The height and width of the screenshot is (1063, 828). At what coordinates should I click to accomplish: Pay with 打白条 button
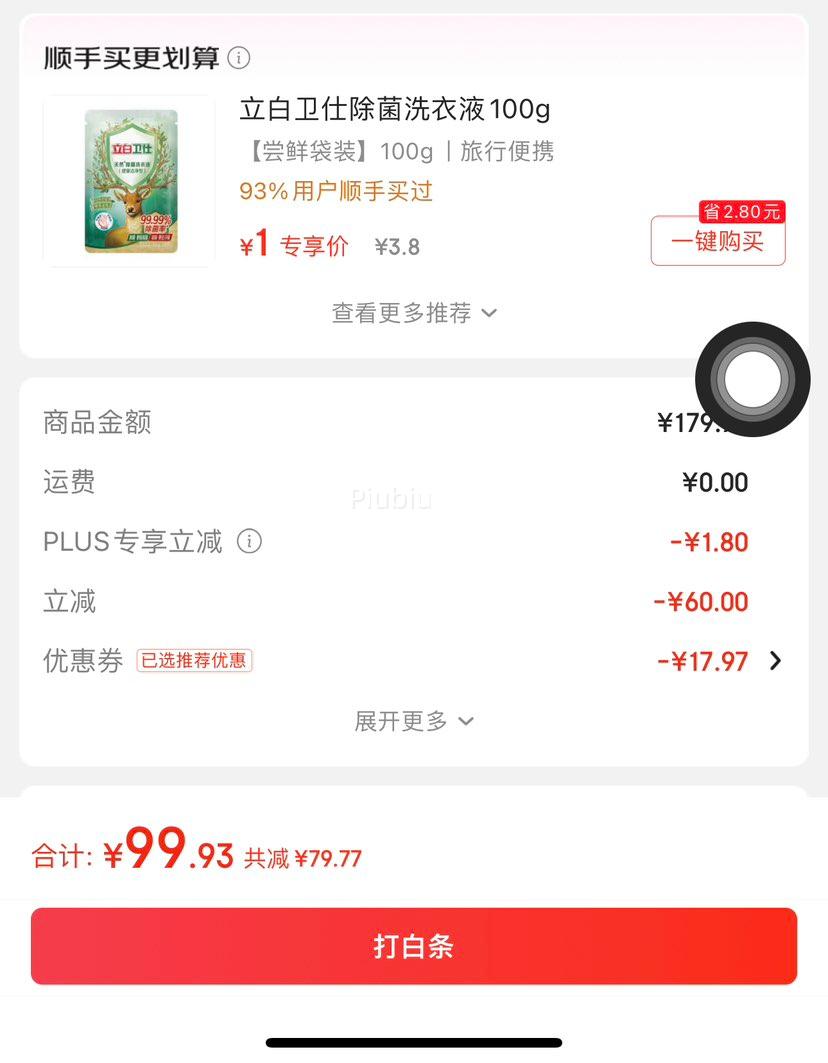tap(414, 946)
